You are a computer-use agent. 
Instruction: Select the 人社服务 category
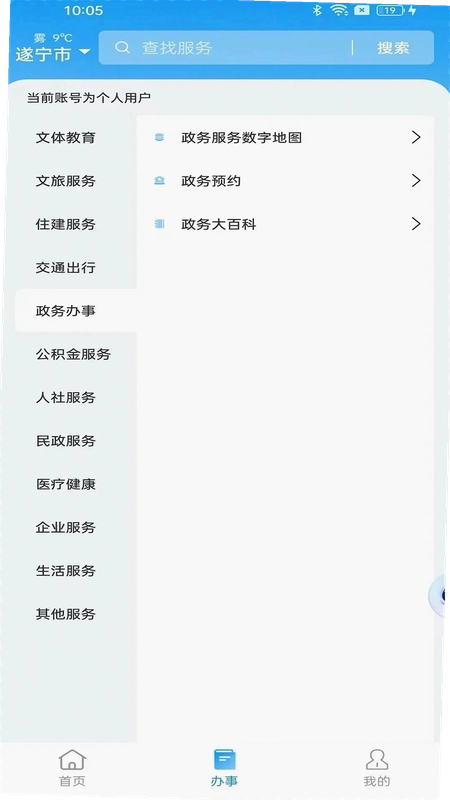tap(76, 397)
